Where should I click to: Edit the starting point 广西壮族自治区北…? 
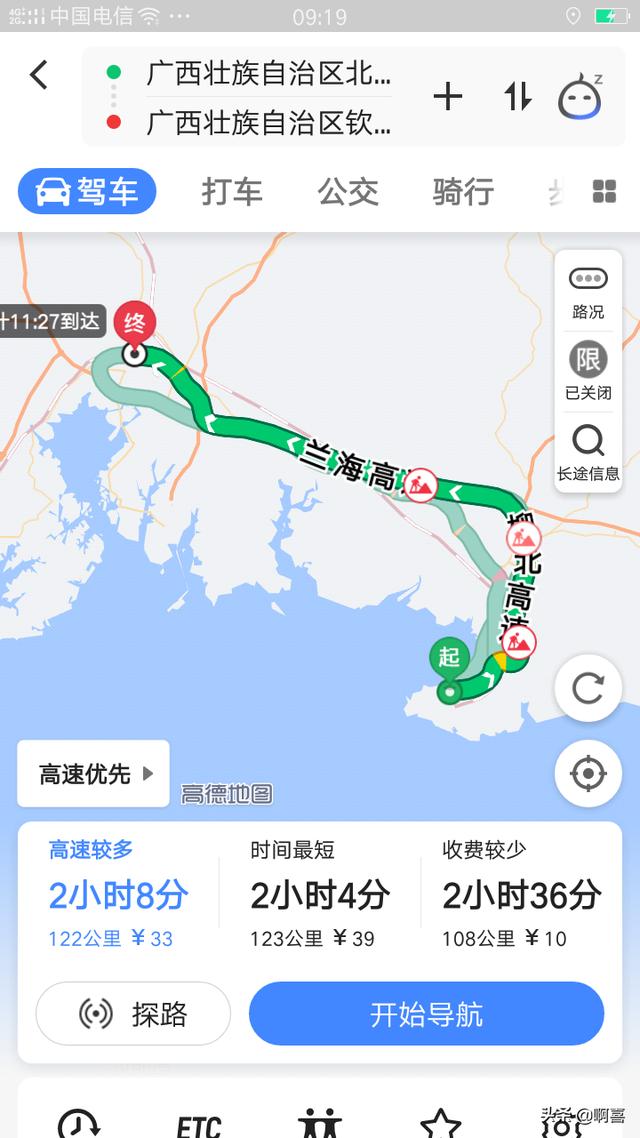[x=268, y=73]
